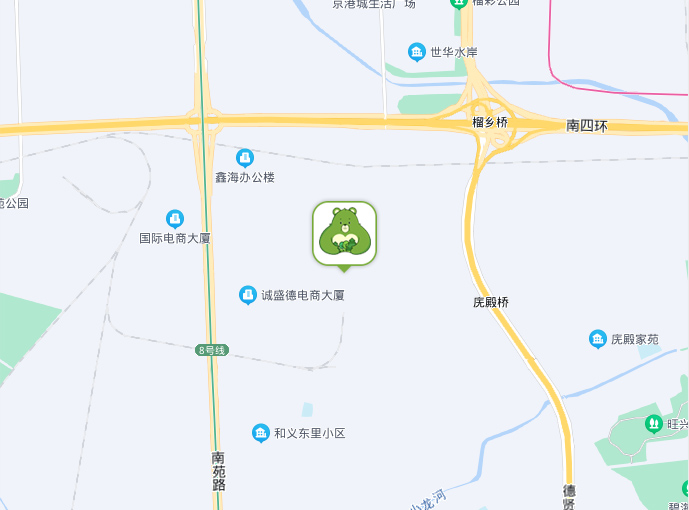The width and height of the screenshot is (689, 510).
Task: Open the 虎殿家苑 place marker
Action: [x=598, y=339]
